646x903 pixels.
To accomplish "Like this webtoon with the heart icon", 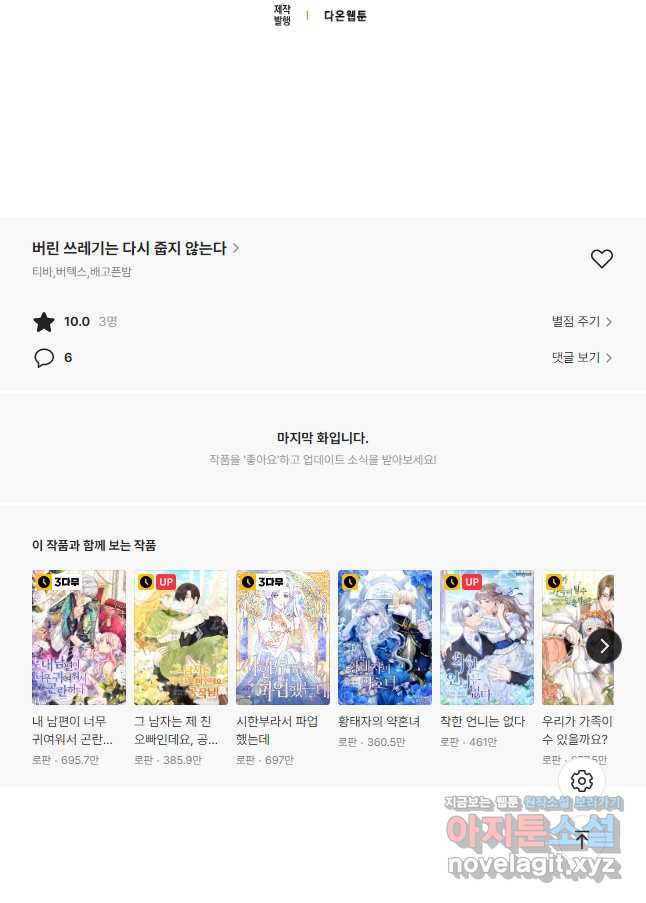I will (601, 259).
